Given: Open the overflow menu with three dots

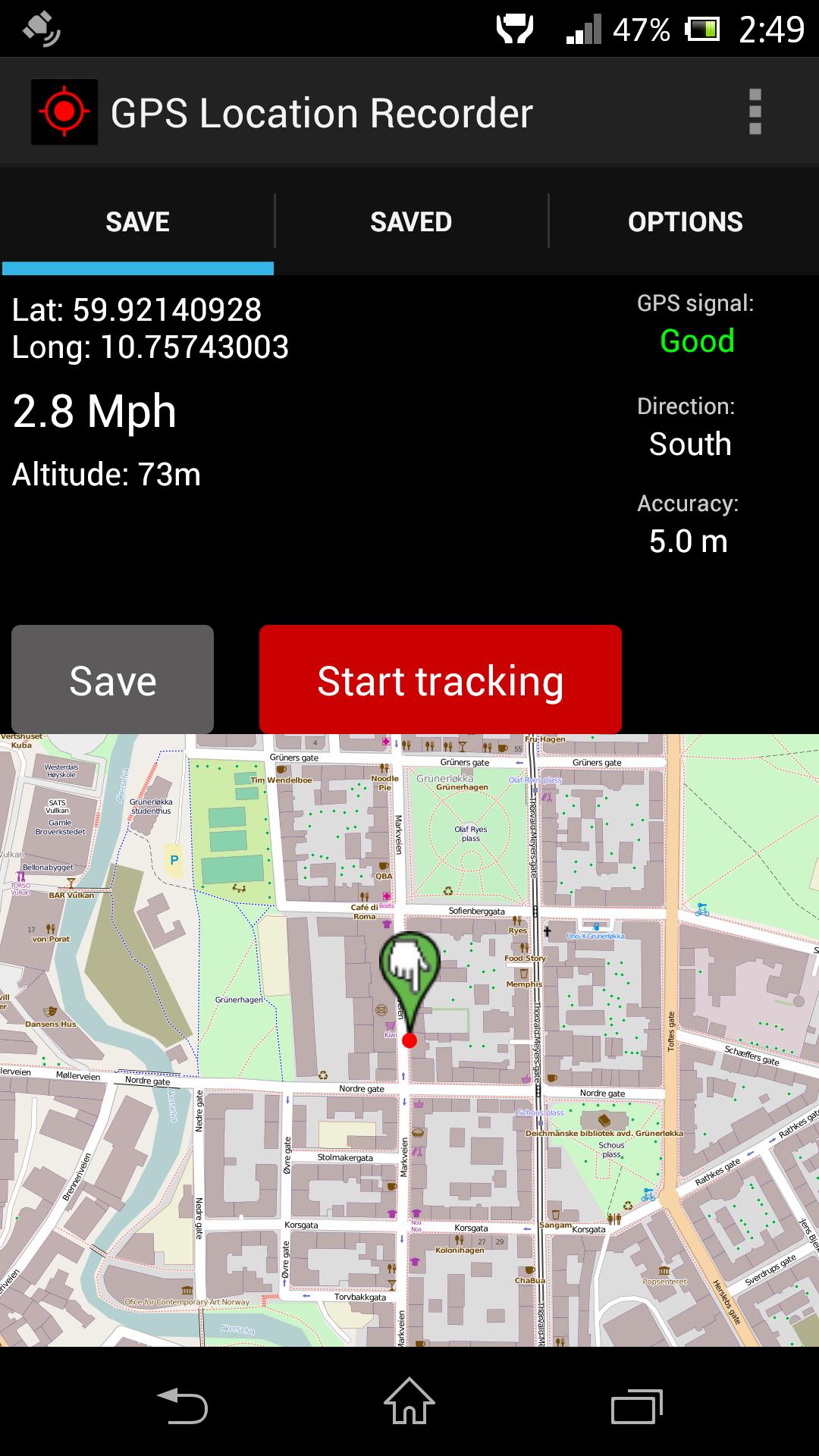Looking at the screenshot, I should click(x=755, y=111).
